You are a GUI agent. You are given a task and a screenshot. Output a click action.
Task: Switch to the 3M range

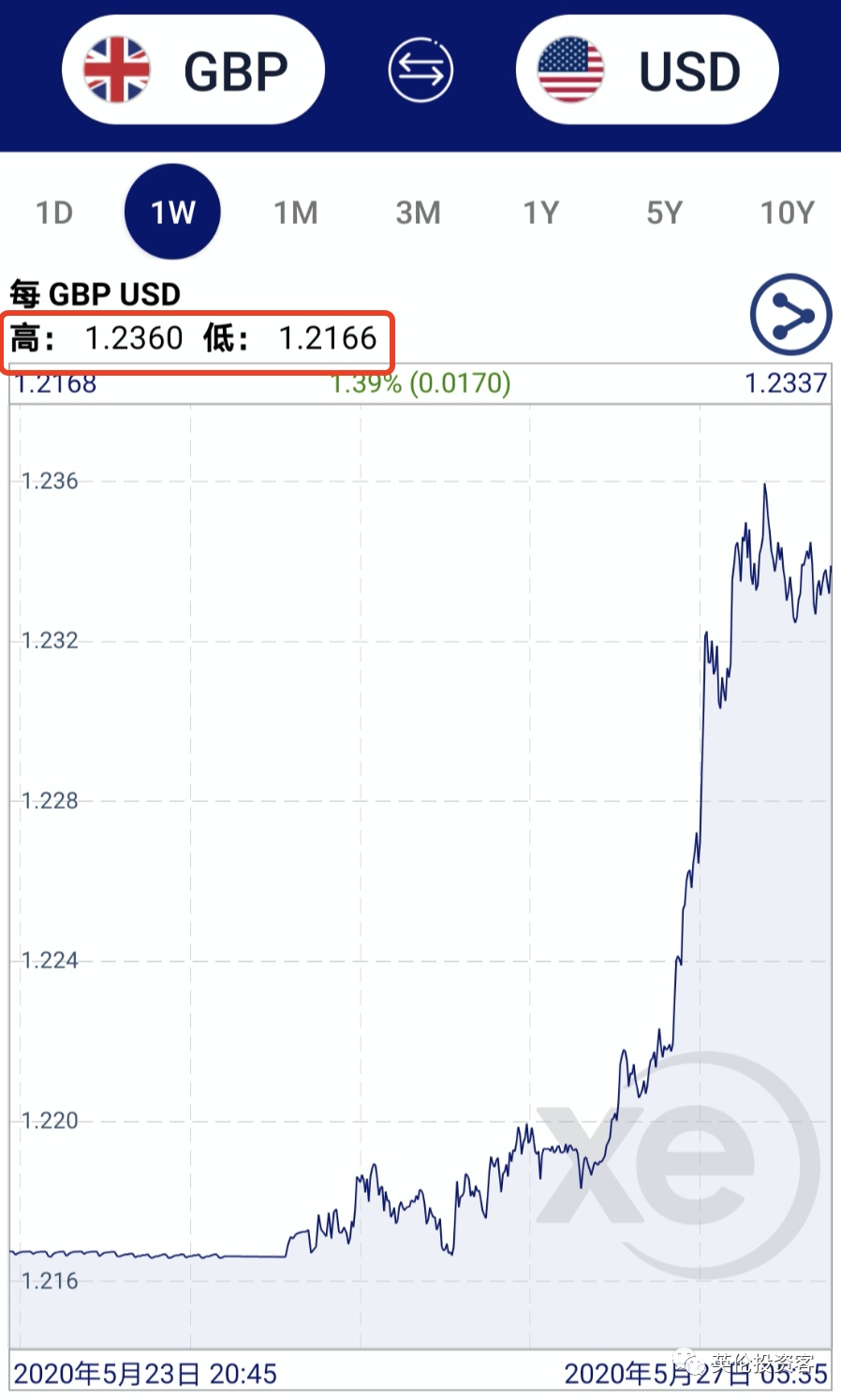tap(418, 213)
